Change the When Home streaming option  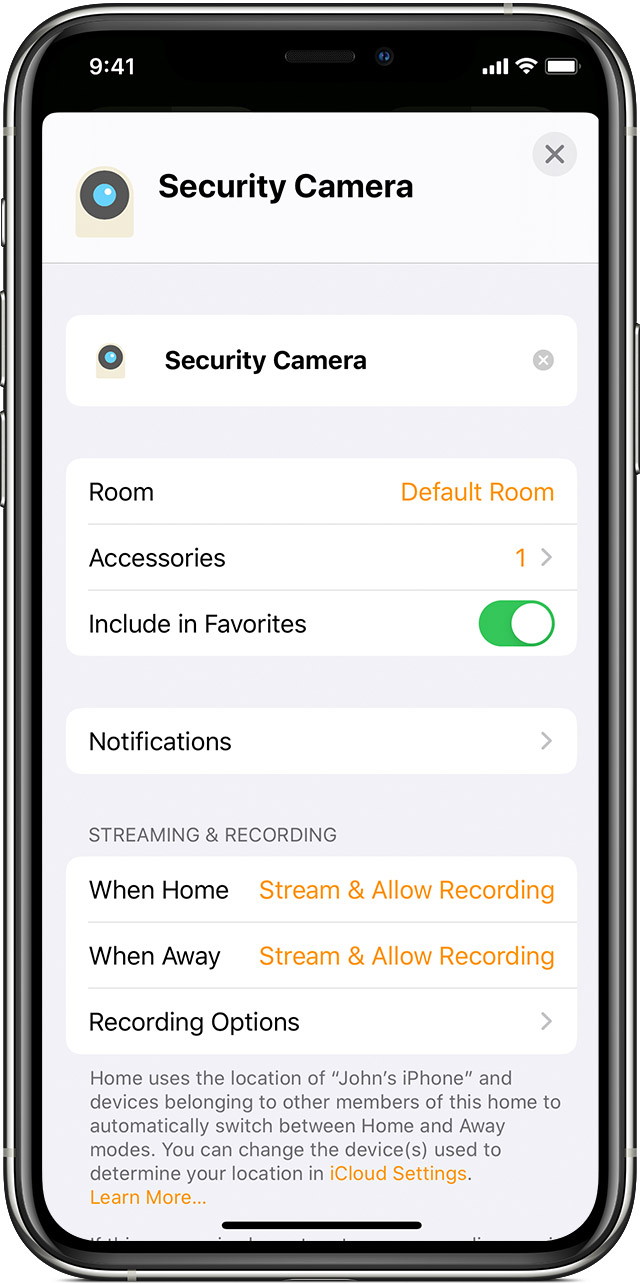321,890
